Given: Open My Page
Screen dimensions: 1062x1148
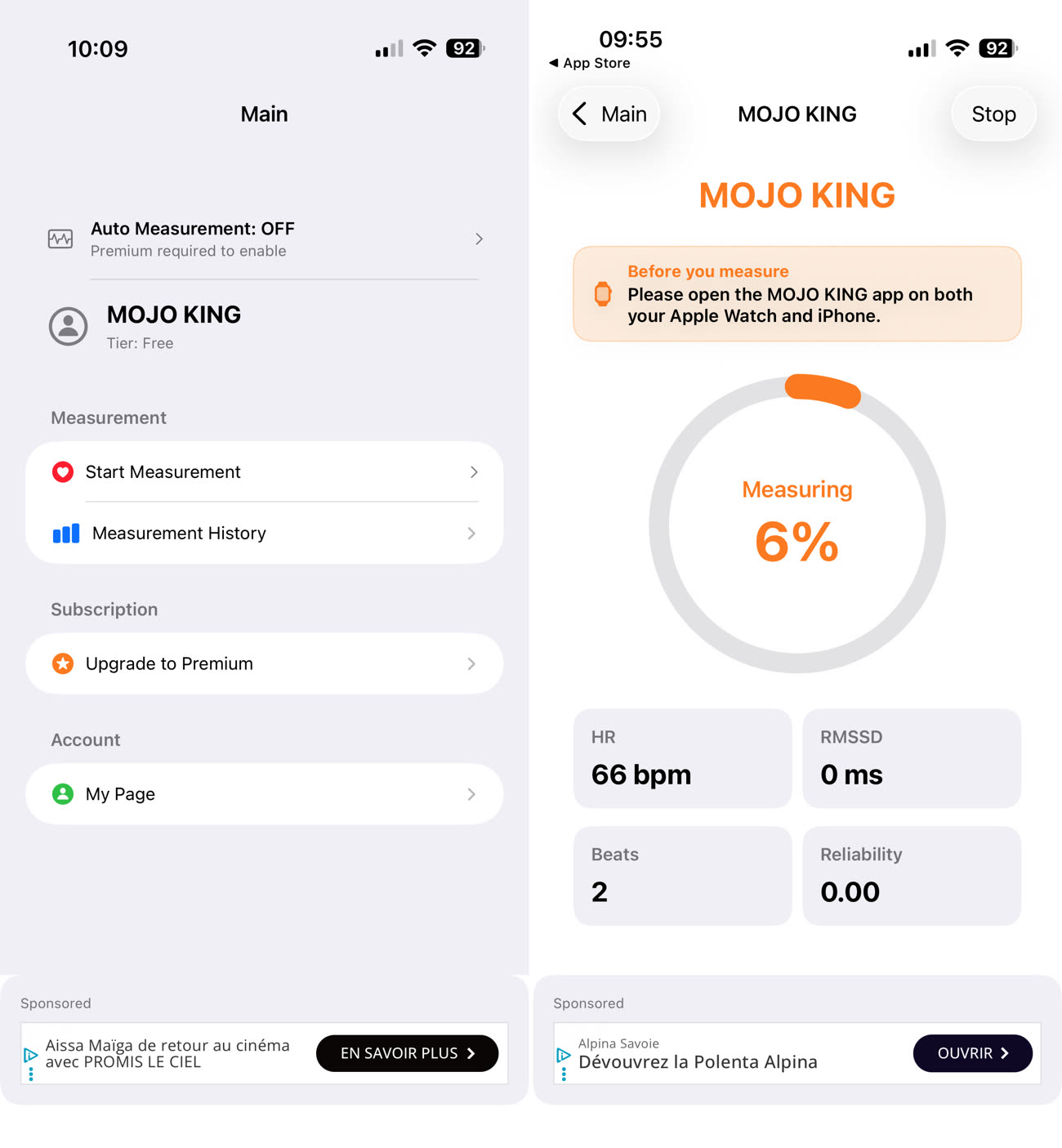Looking at the screenshot, I should pyautogui.click(x=264, y=794).
